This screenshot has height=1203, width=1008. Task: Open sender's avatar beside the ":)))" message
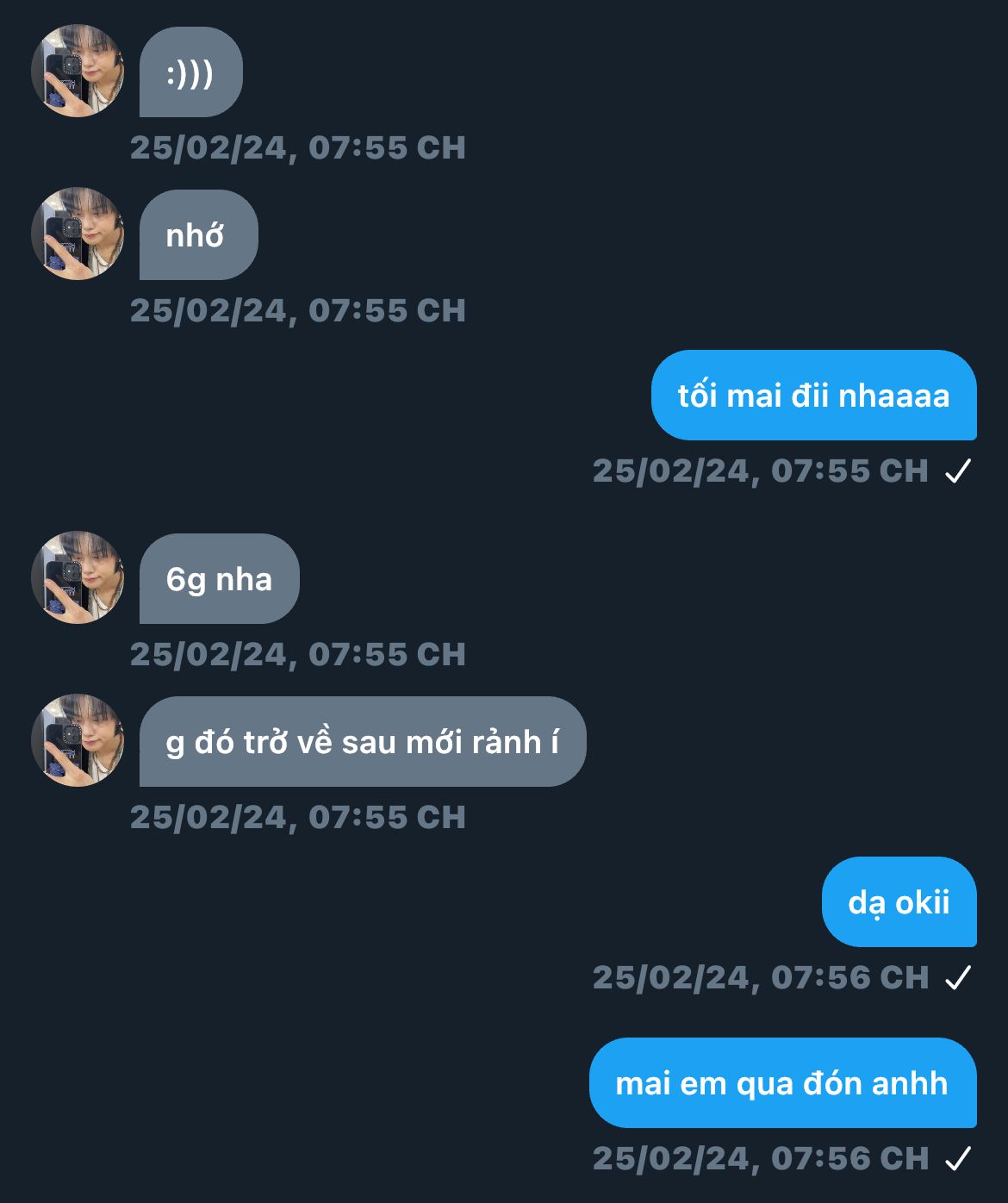coord(78,71)
